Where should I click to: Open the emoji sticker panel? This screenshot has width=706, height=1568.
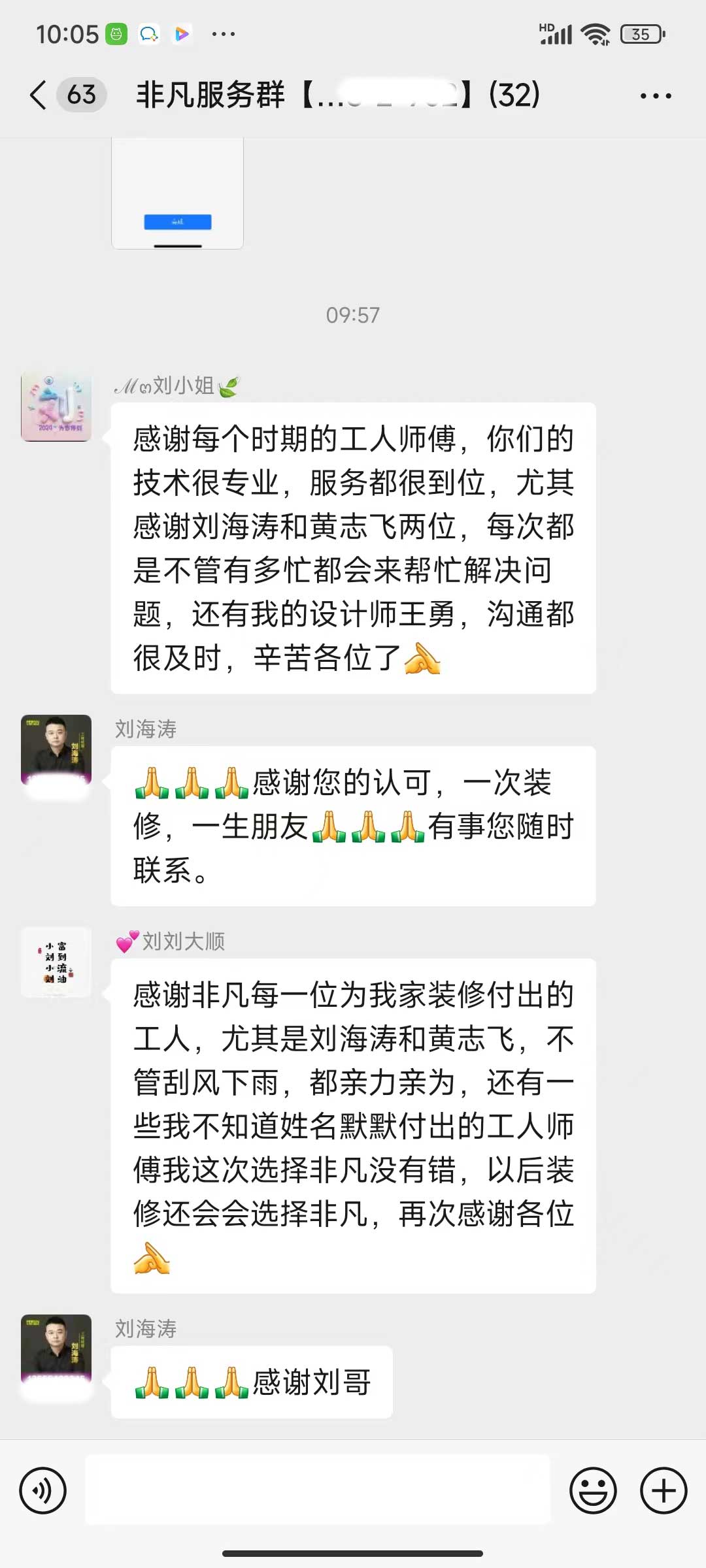pyautogui.click(x=593, y=1491)
